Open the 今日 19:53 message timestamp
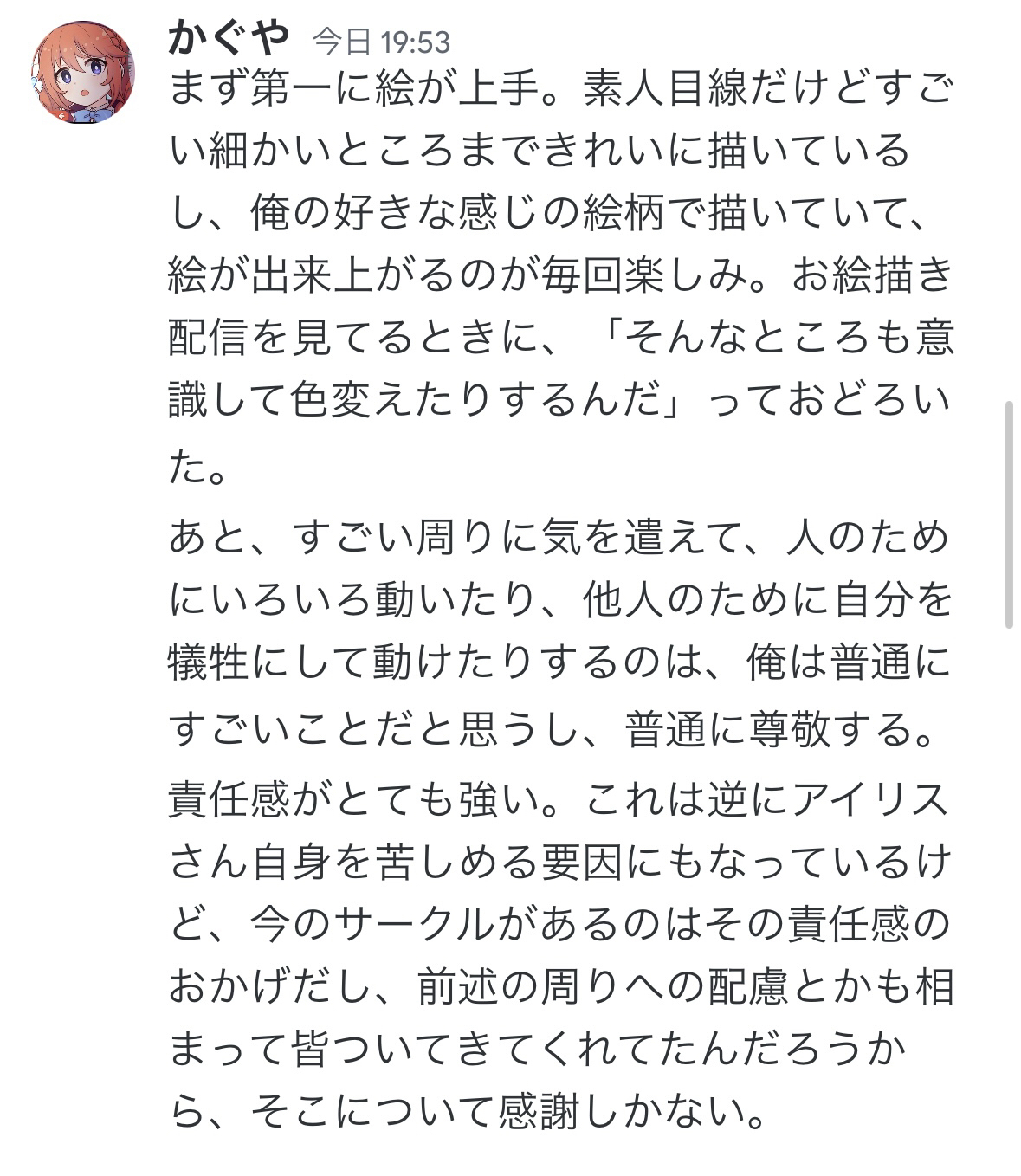This screenshot has height=1176, width=1021. pos(381,40)
